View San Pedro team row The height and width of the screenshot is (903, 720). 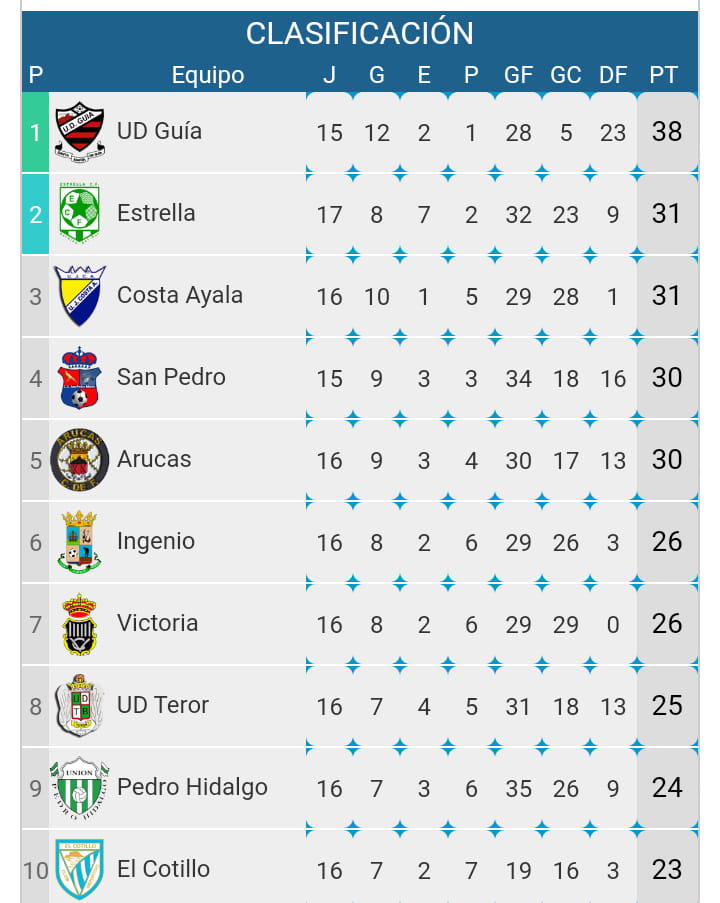pyautogui.click(x=171, y=377)
